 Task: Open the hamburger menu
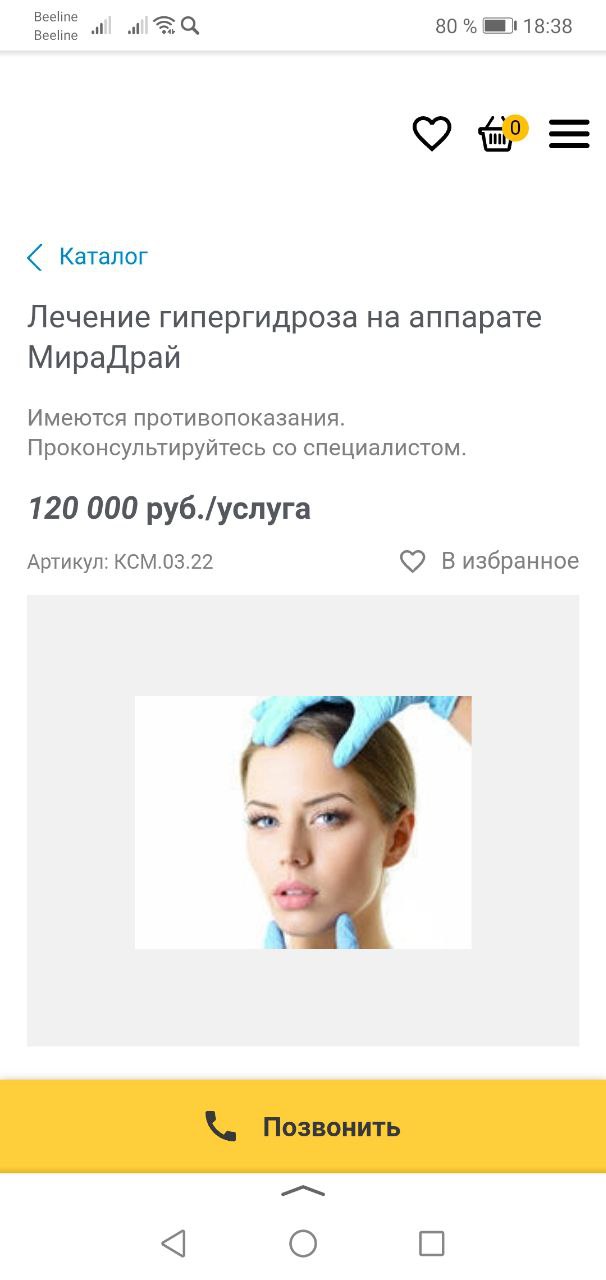569,134
